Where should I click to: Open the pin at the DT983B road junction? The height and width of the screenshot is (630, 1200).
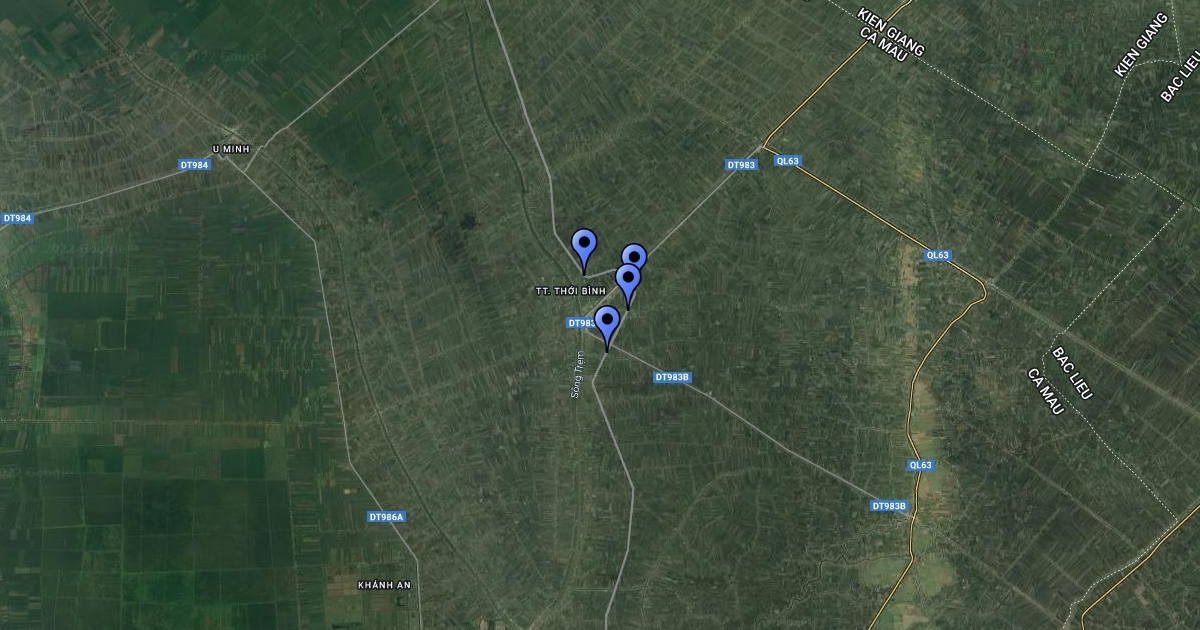coord(607,322)
